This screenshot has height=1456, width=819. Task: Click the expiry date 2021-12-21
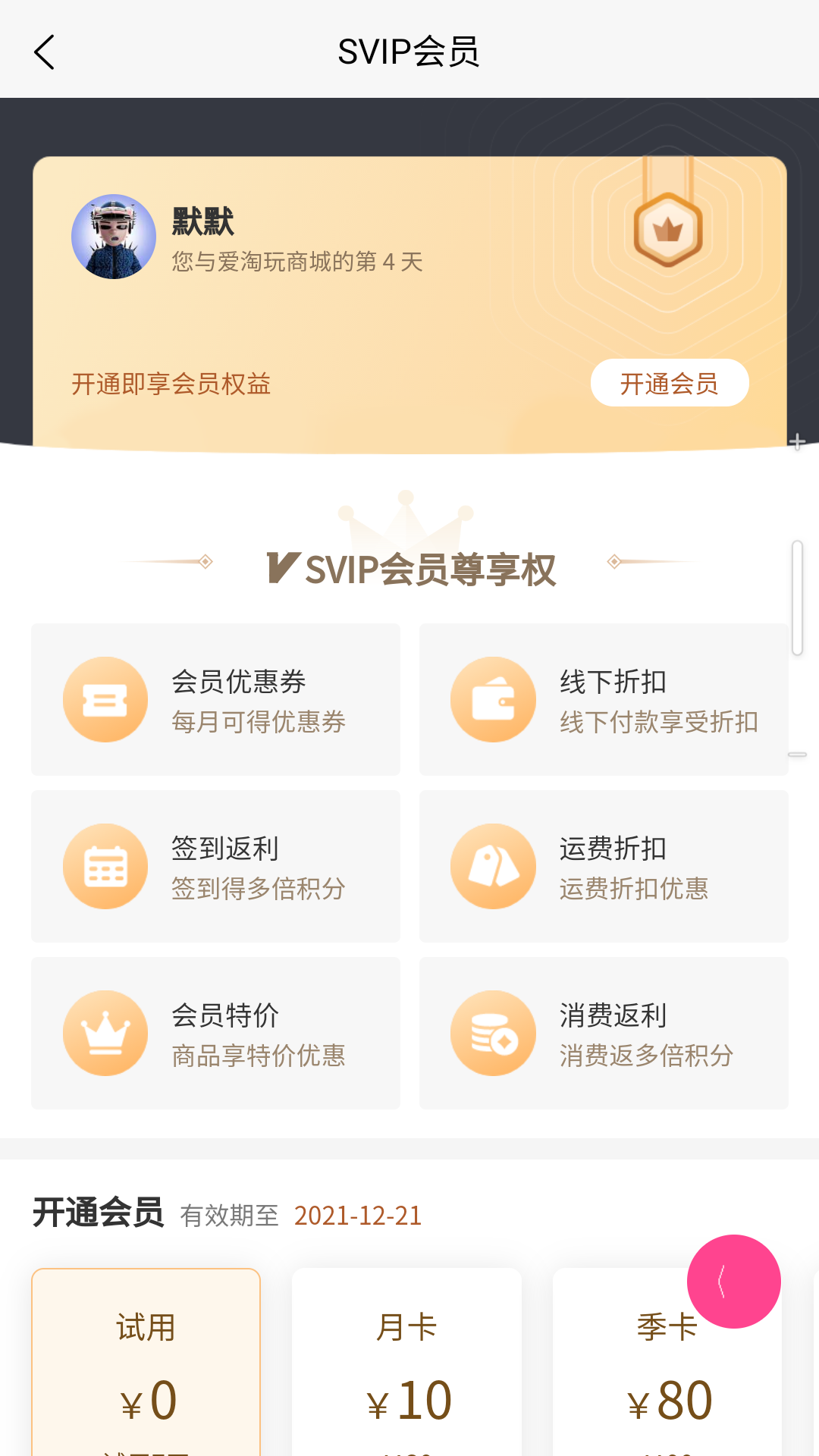[x=357, y=1215]
